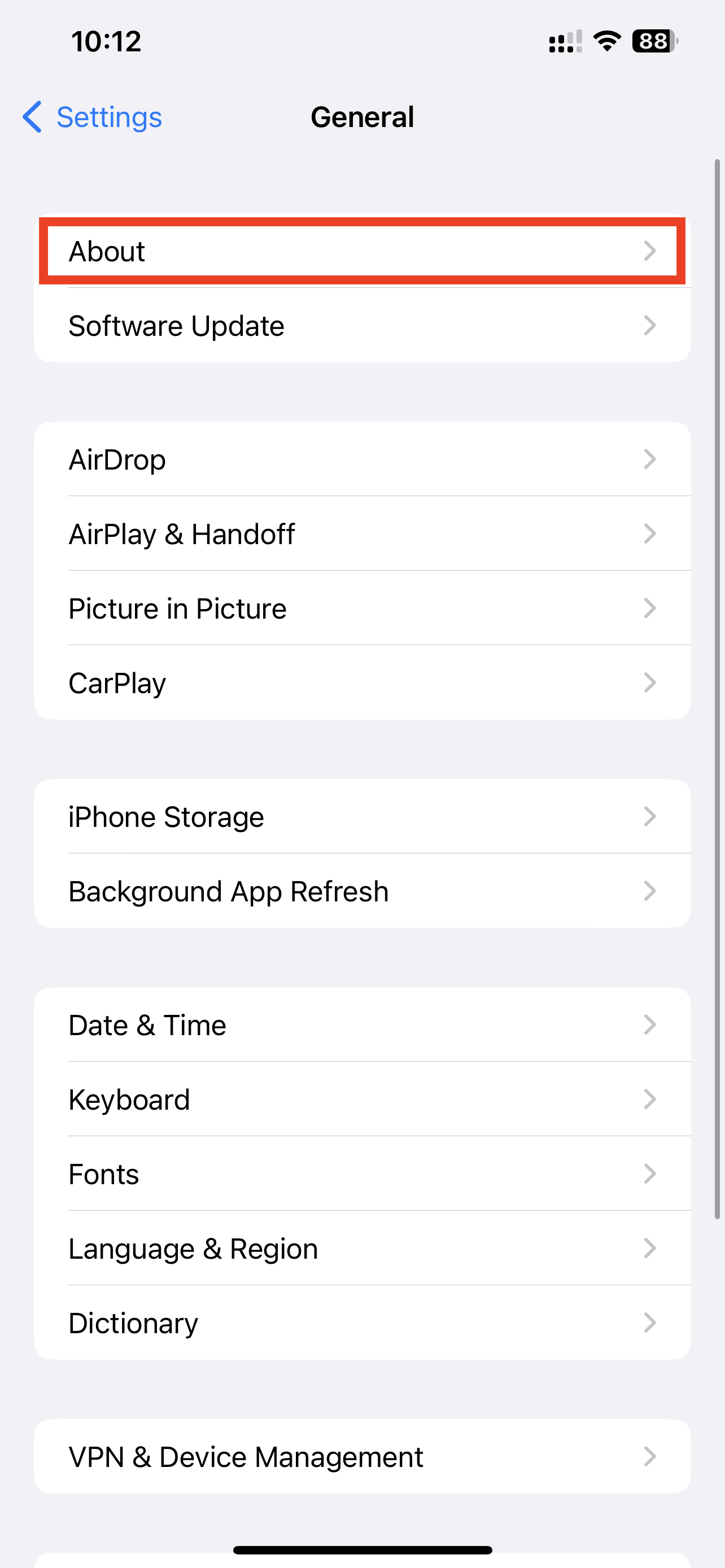Open AirPlay & Handoff options
Viewport: 725px width, 1568px height.
click(x=362, y=534)
